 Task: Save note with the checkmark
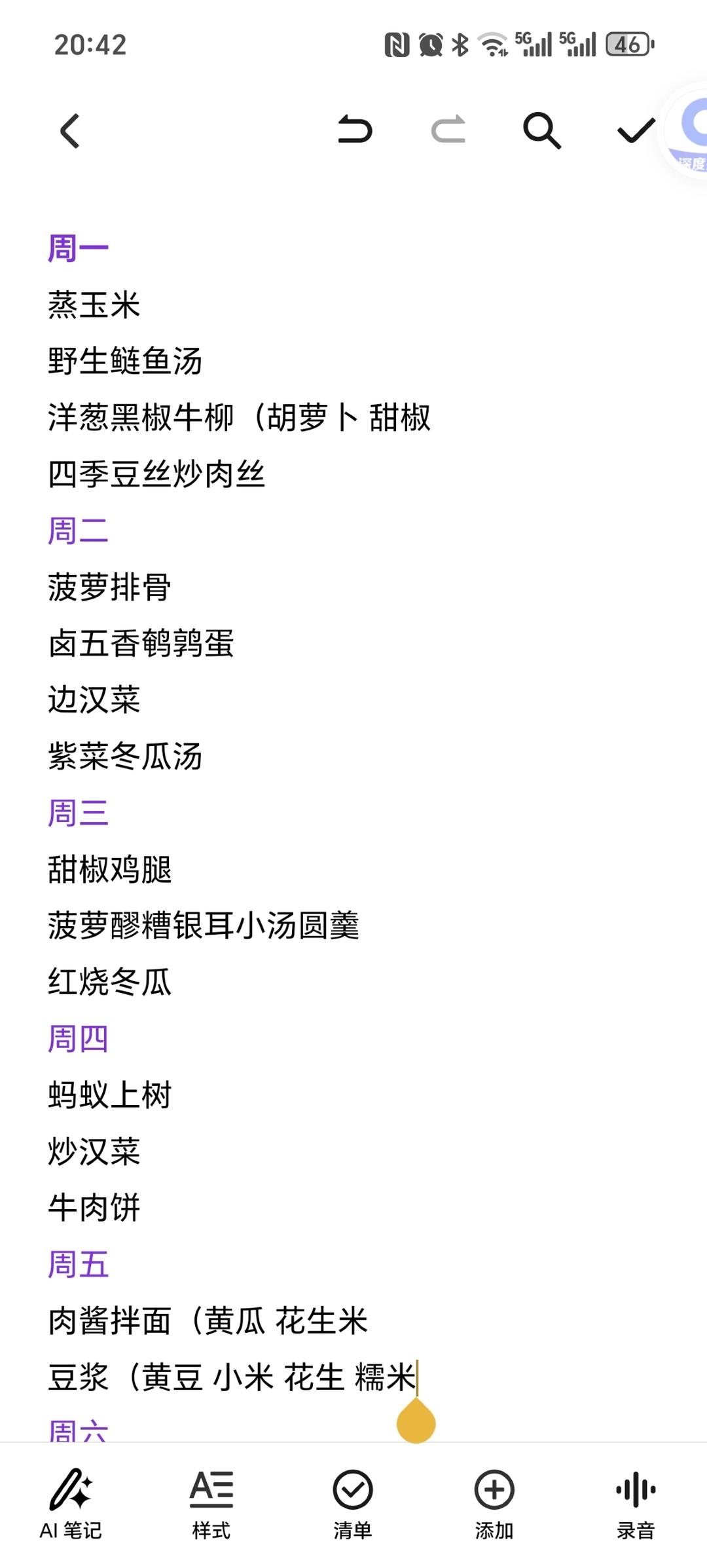(x=636, y=130)
